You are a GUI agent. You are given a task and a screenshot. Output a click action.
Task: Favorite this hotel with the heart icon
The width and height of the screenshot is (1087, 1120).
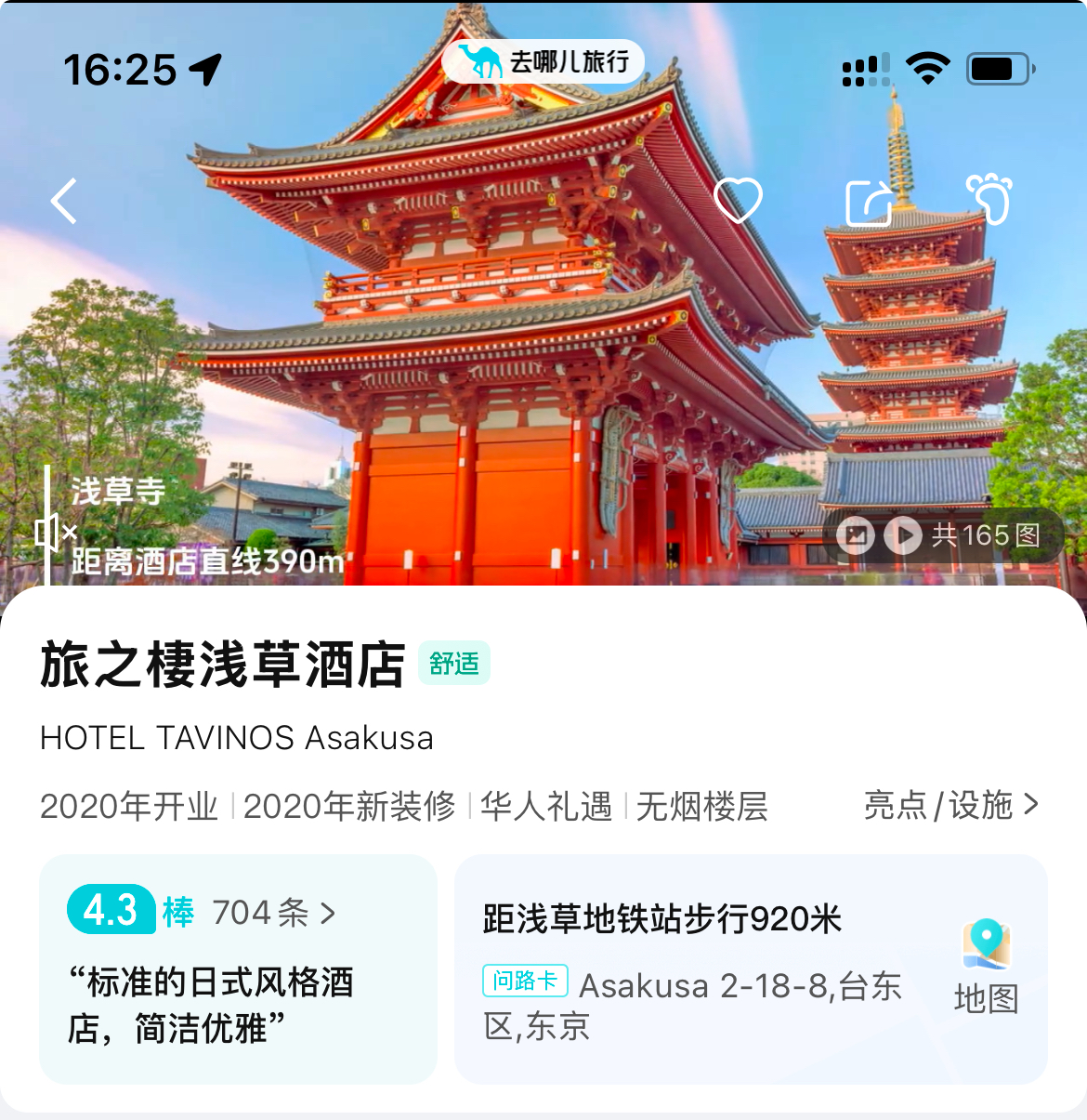pos(738,200)
